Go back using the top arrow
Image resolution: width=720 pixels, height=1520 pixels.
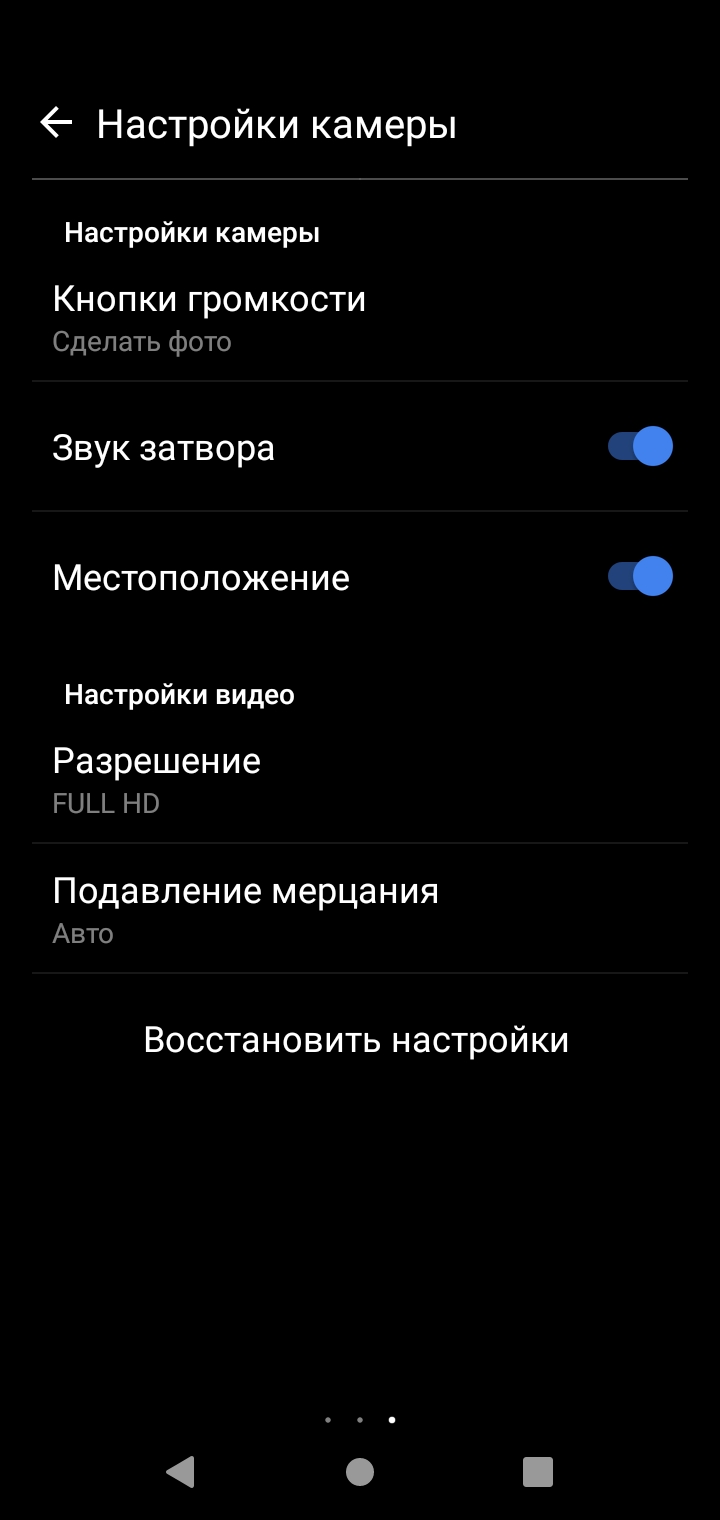coord(56,123)
